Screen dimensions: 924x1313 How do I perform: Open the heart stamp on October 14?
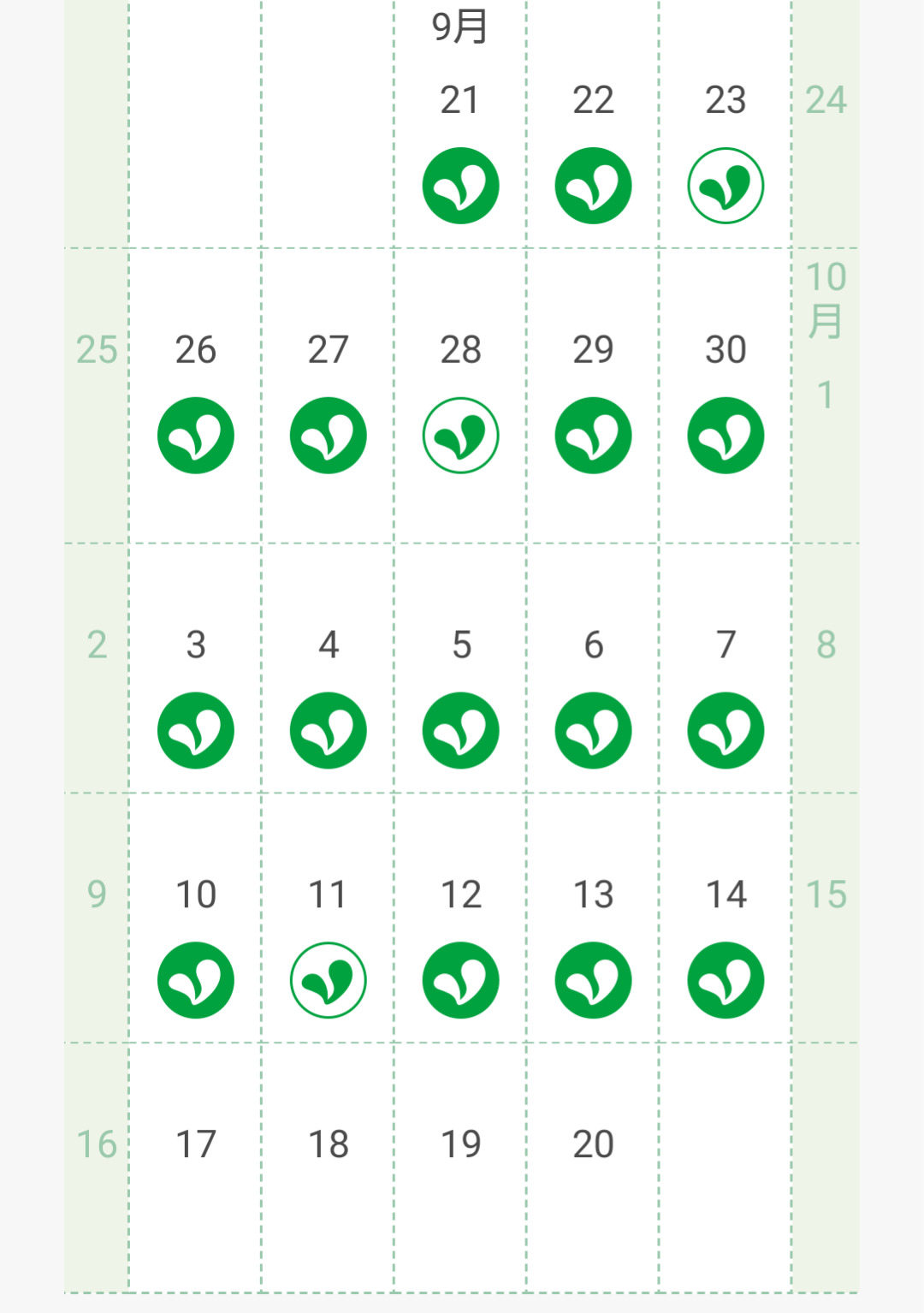pyautogui.click(x=726, y=980)
